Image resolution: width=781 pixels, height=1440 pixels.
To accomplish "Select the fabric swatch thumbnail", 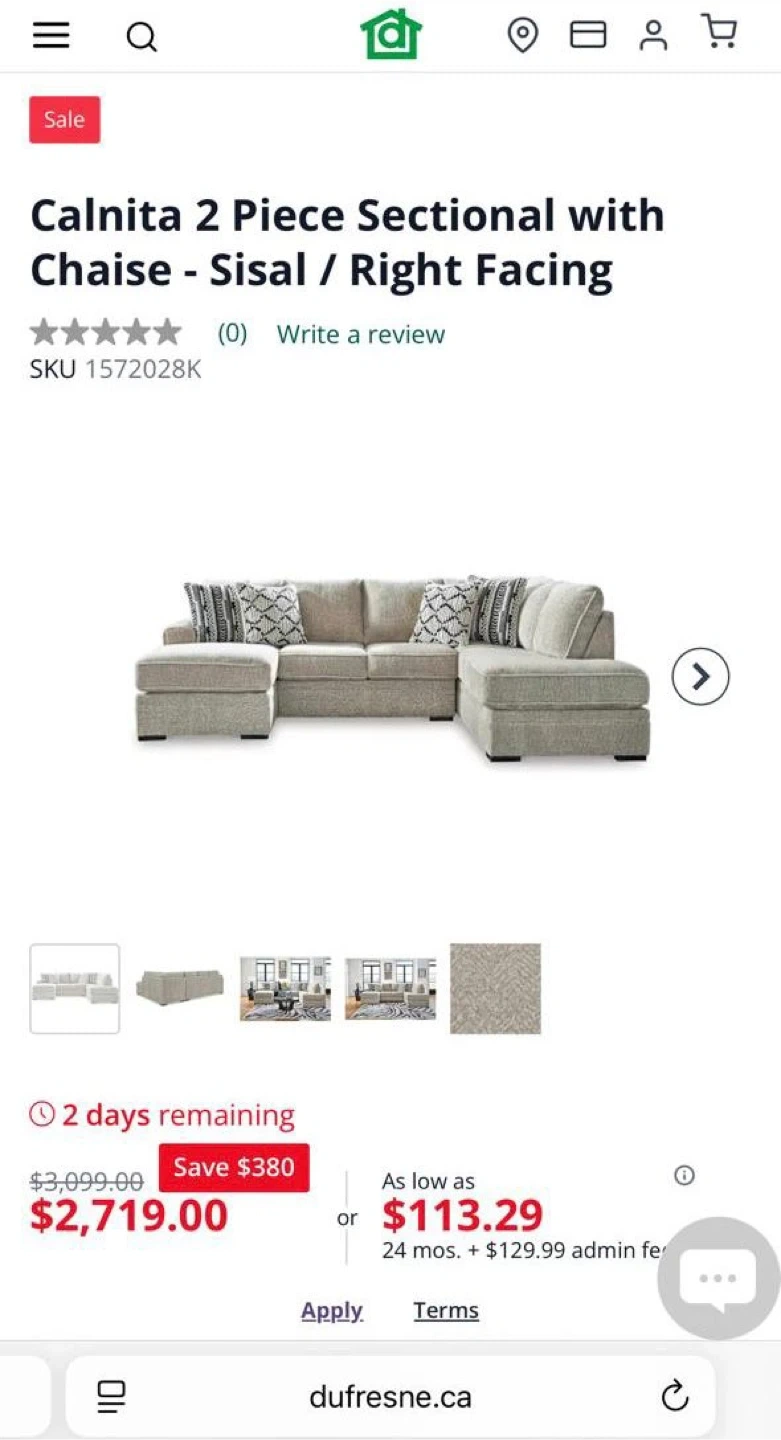I will (x=495, y=988).
